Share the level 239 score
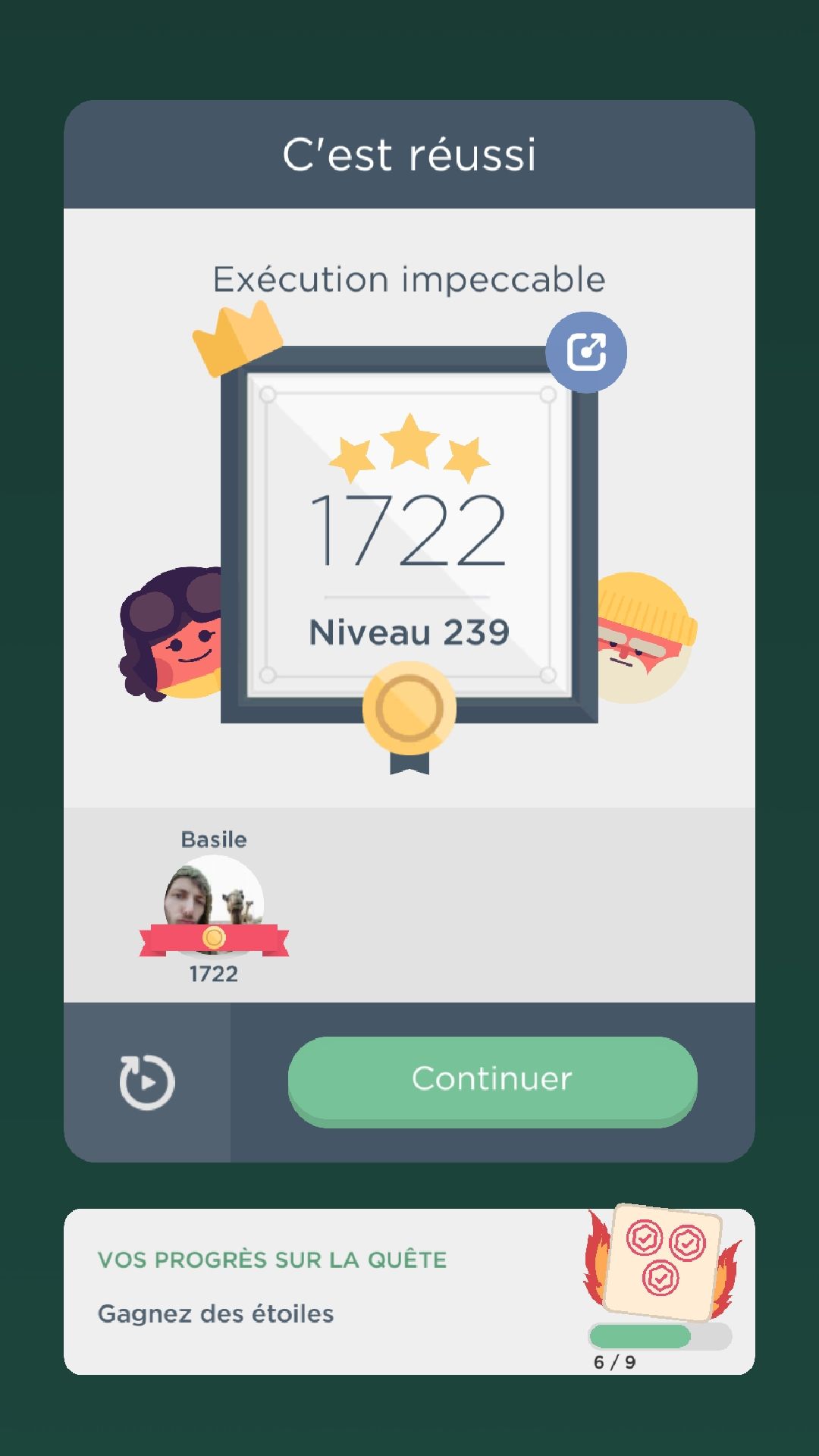The width and height of the screenshot is (819, 1456). [586, 352]
